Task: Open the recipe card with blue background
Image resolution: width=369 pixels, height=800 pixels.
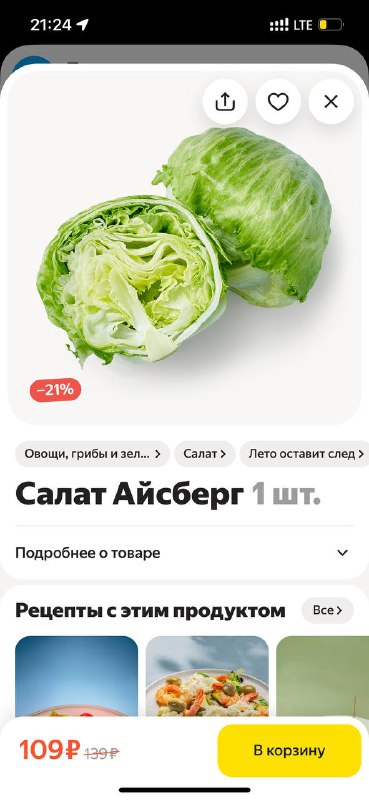Action: tap(77, 676)
